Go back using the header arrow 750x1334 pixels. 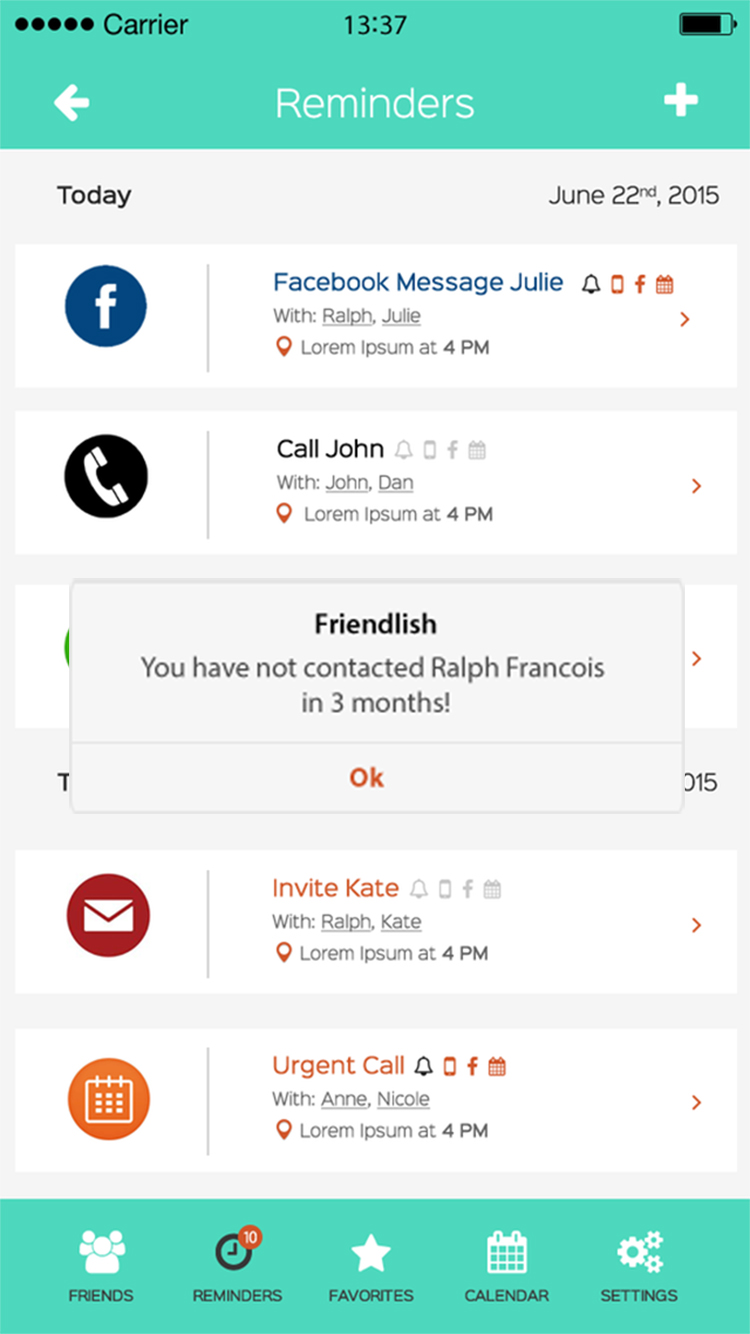coord(72,102)
